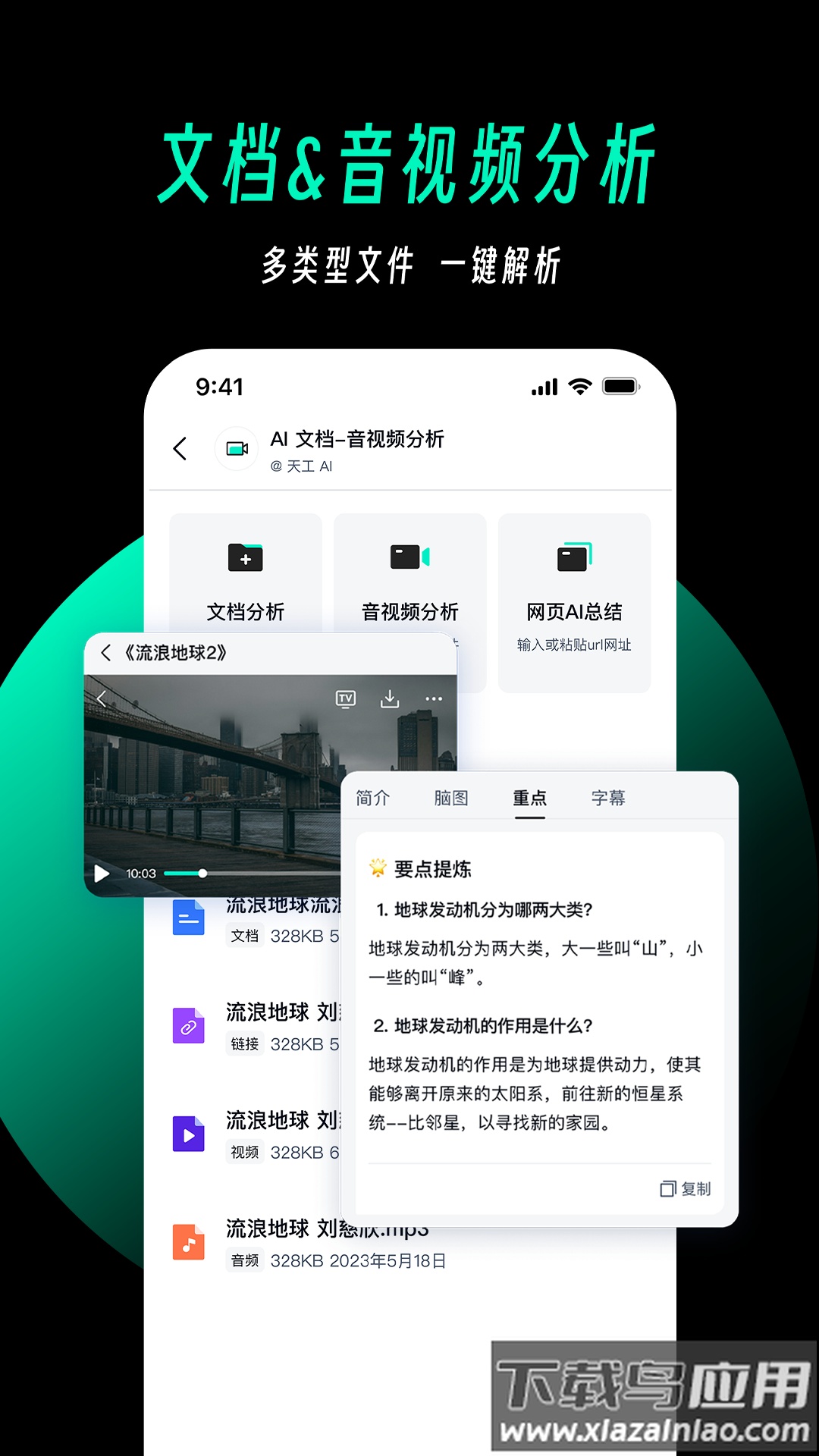Open the 脑图 tab
The image size is (819, 1456).
(x=450, y=798)
